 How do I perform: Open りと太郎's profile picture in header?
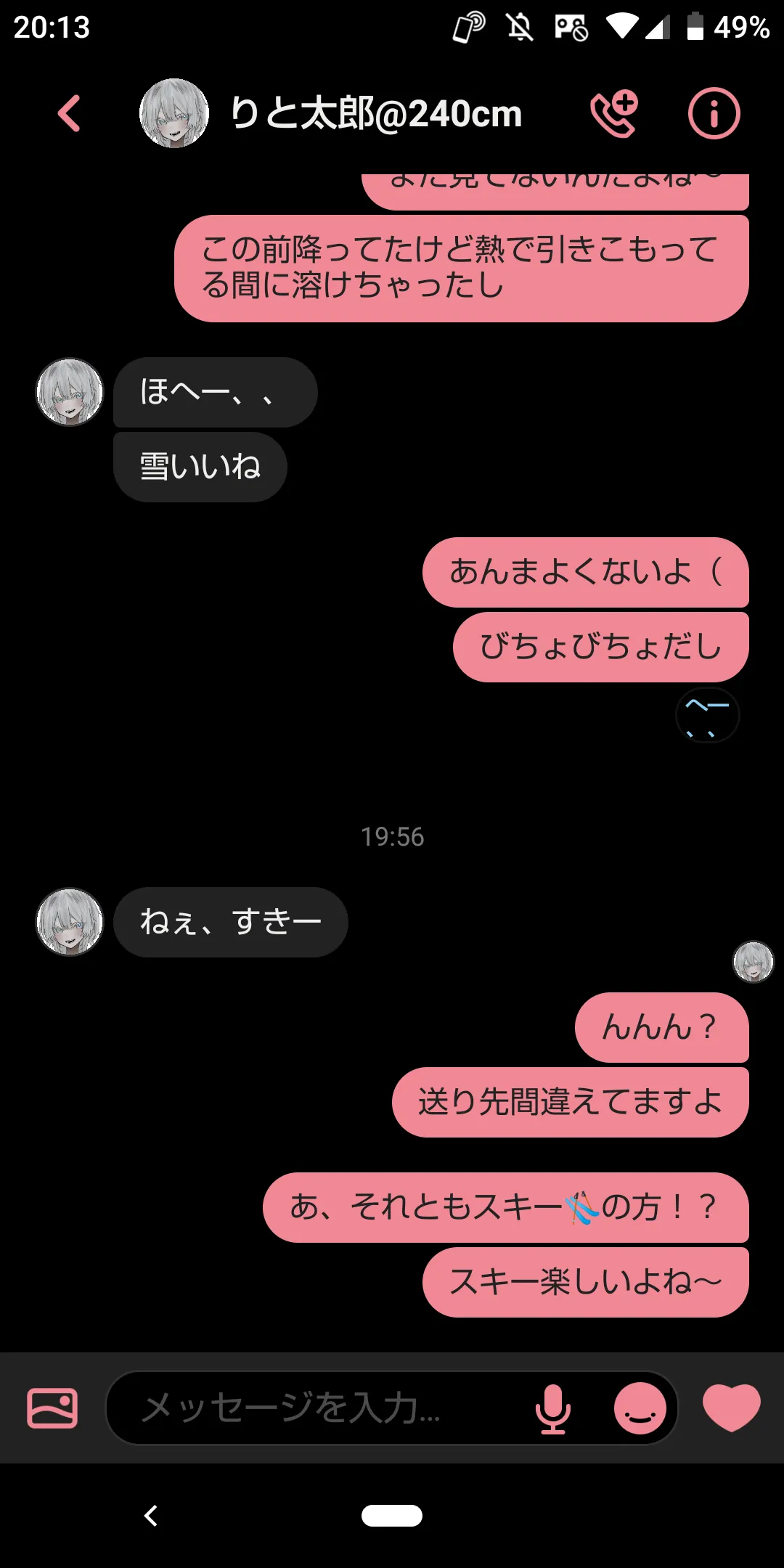pos(174,114)
